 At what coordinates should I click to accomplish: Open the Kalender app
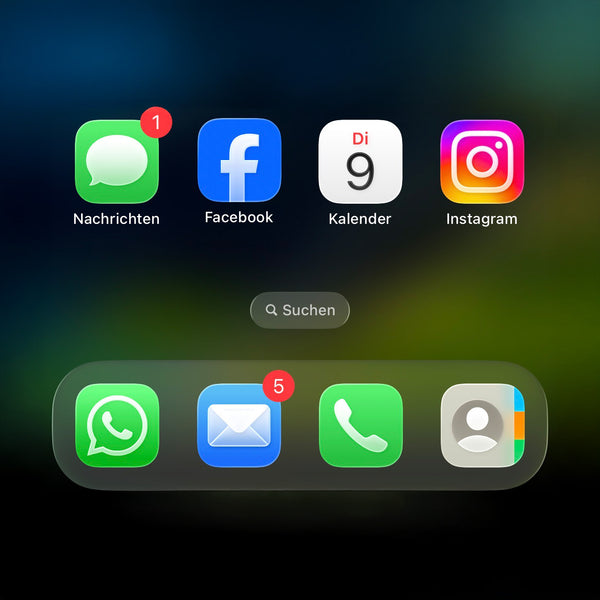tap(360, 161)
